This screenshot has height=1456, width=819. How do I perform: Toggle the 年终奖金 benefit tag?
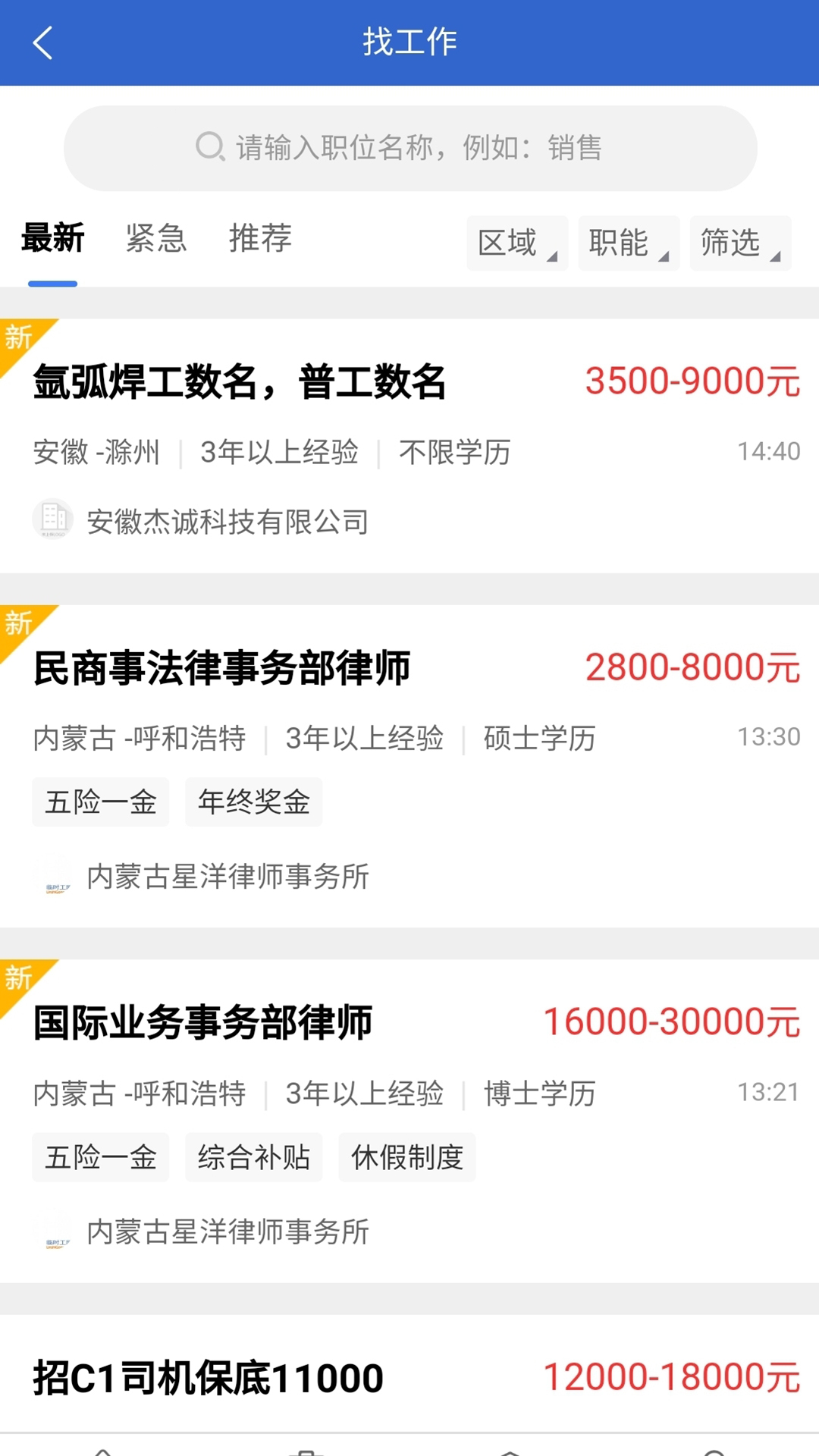tap(253, 802)
